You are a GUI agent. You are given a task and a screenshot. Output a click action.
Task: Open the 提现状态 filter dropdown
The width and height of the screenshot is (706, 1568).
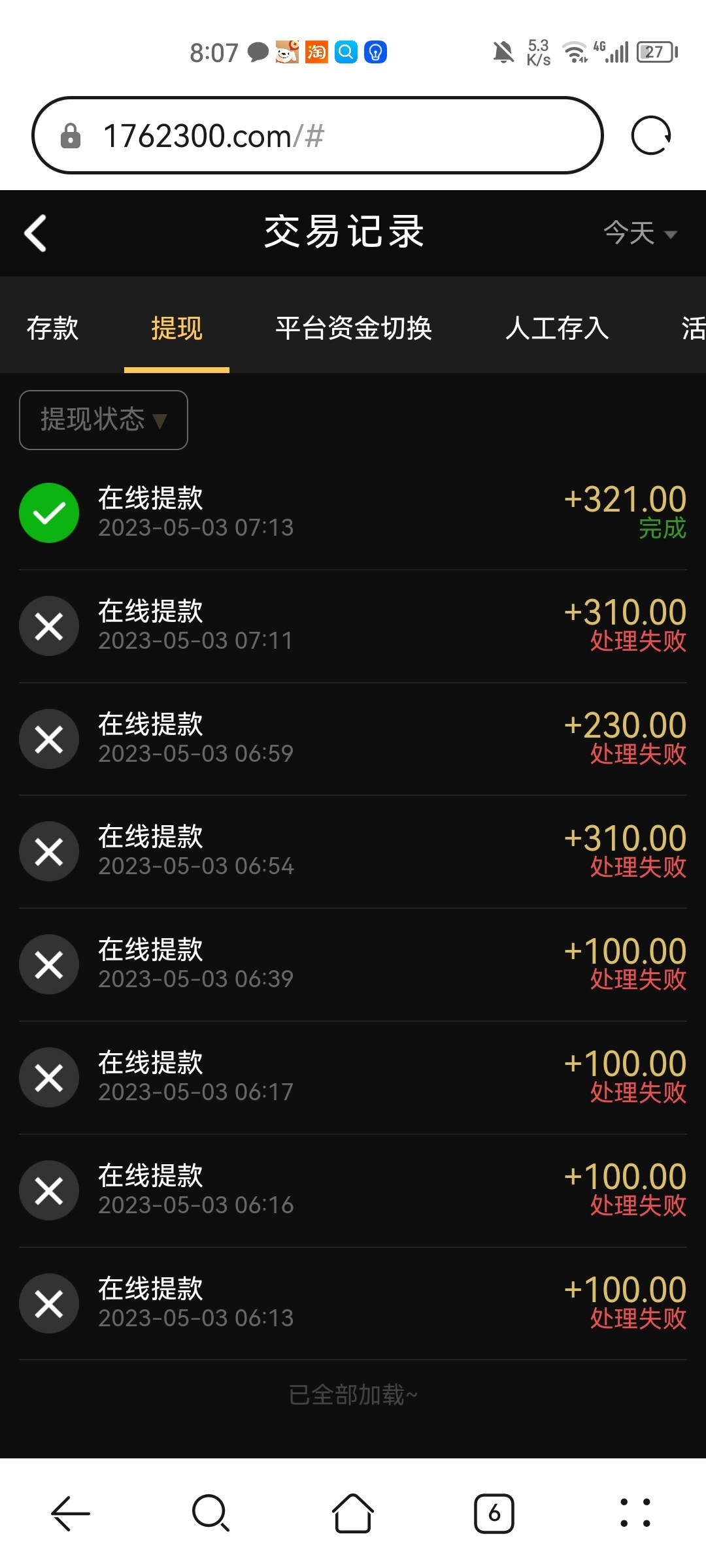[103, 420]
